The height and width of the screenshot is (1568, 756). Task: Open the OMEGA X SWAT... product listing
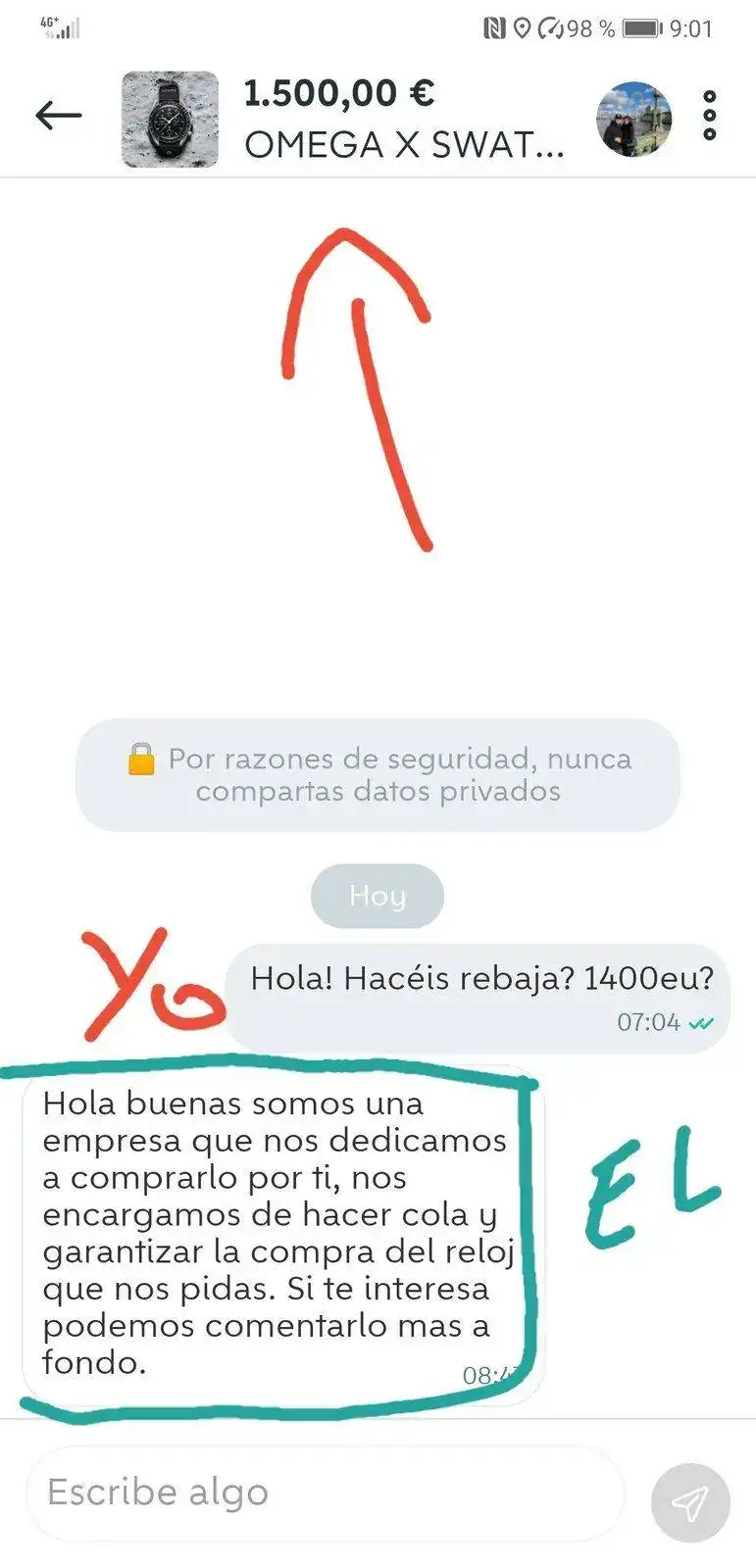402,143
